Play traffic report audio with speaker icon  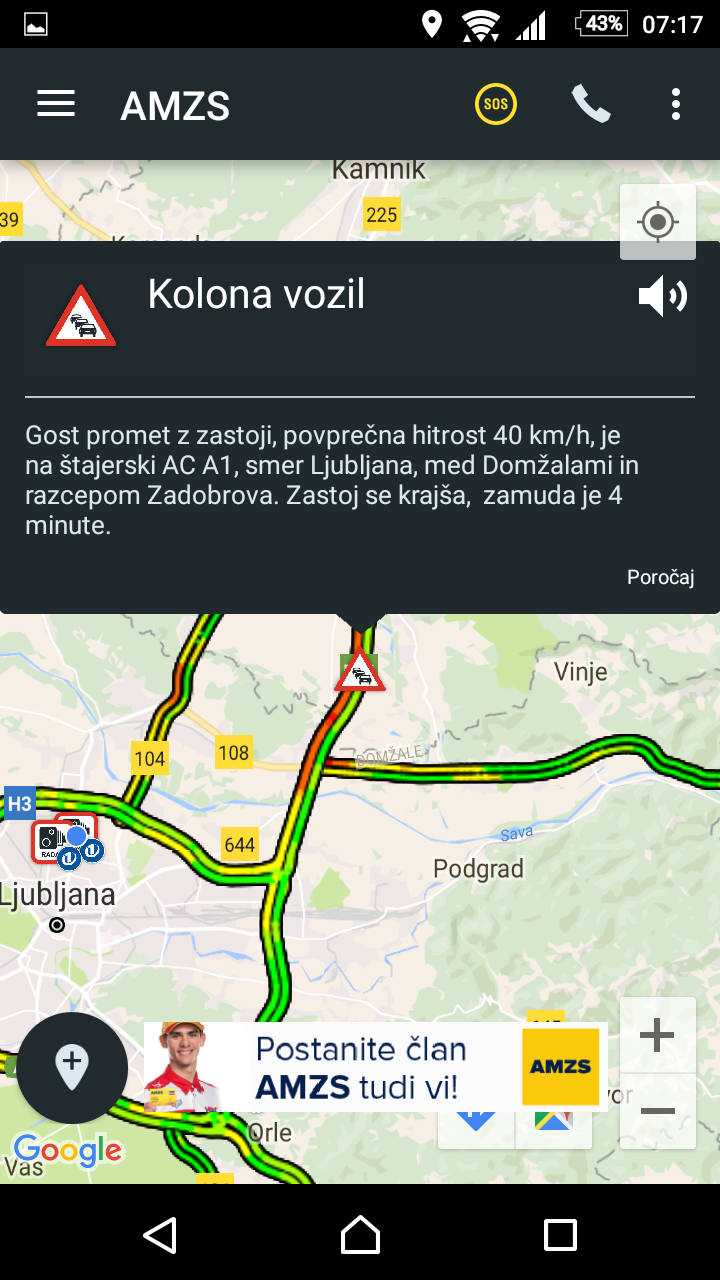point(662,297)
